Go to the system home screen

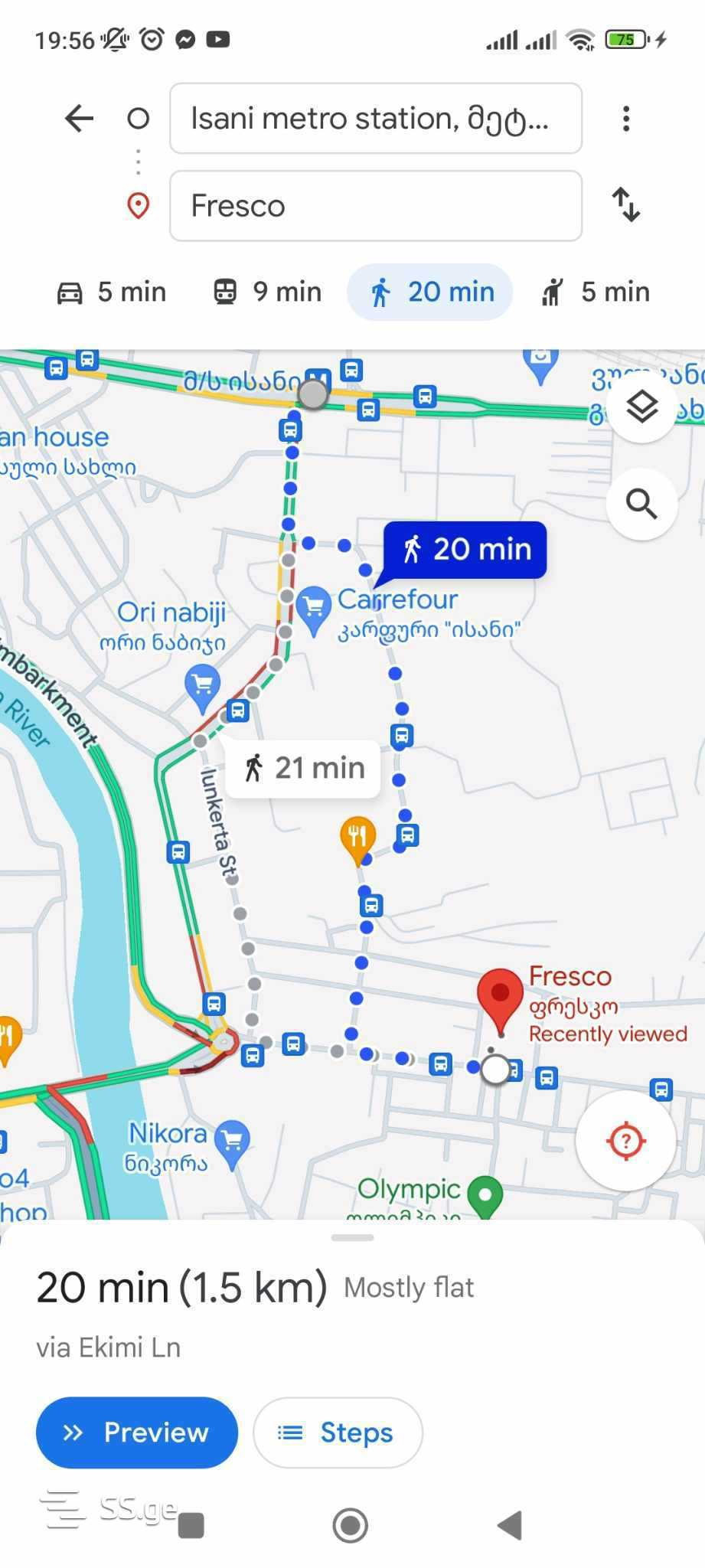click(351, 1525)
